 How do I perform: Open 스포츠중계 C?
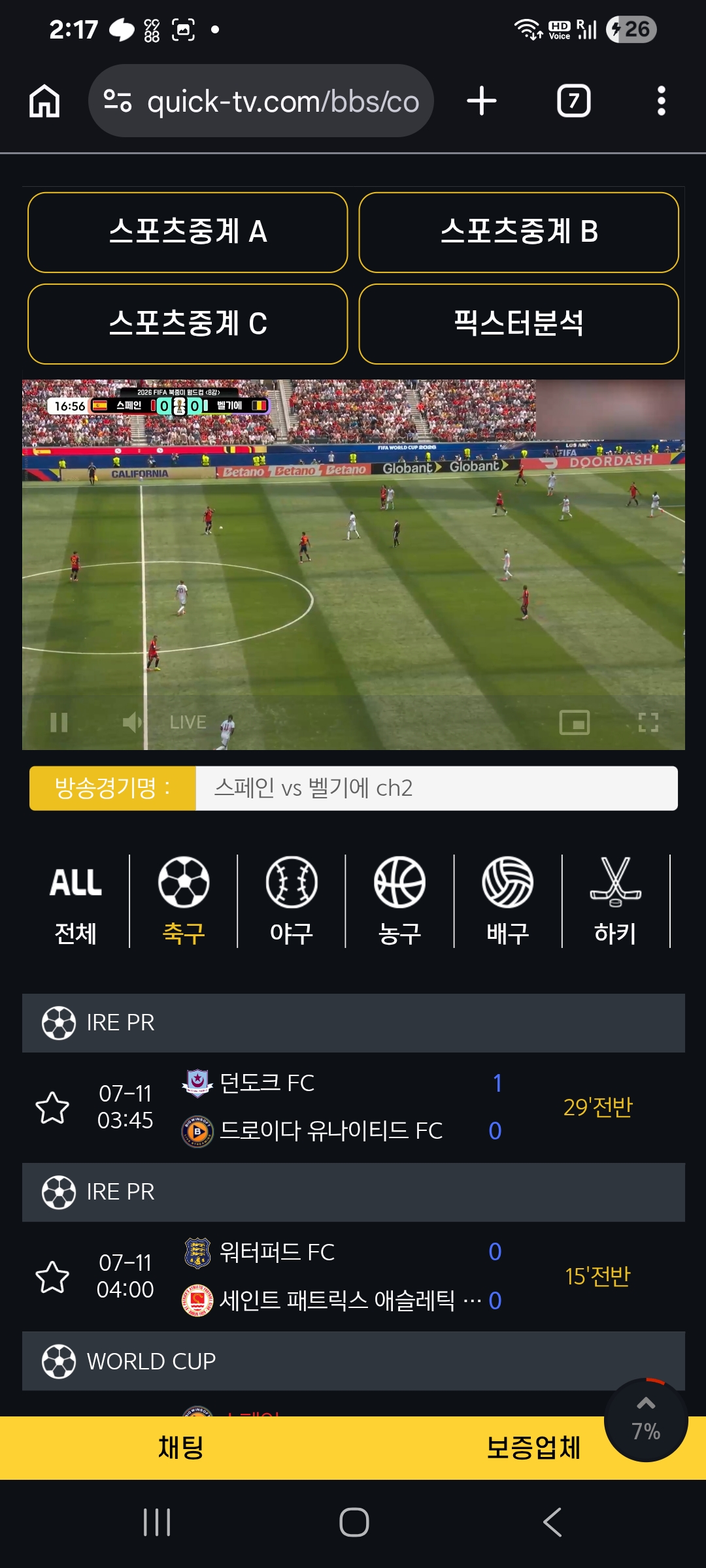click(188, 324)
